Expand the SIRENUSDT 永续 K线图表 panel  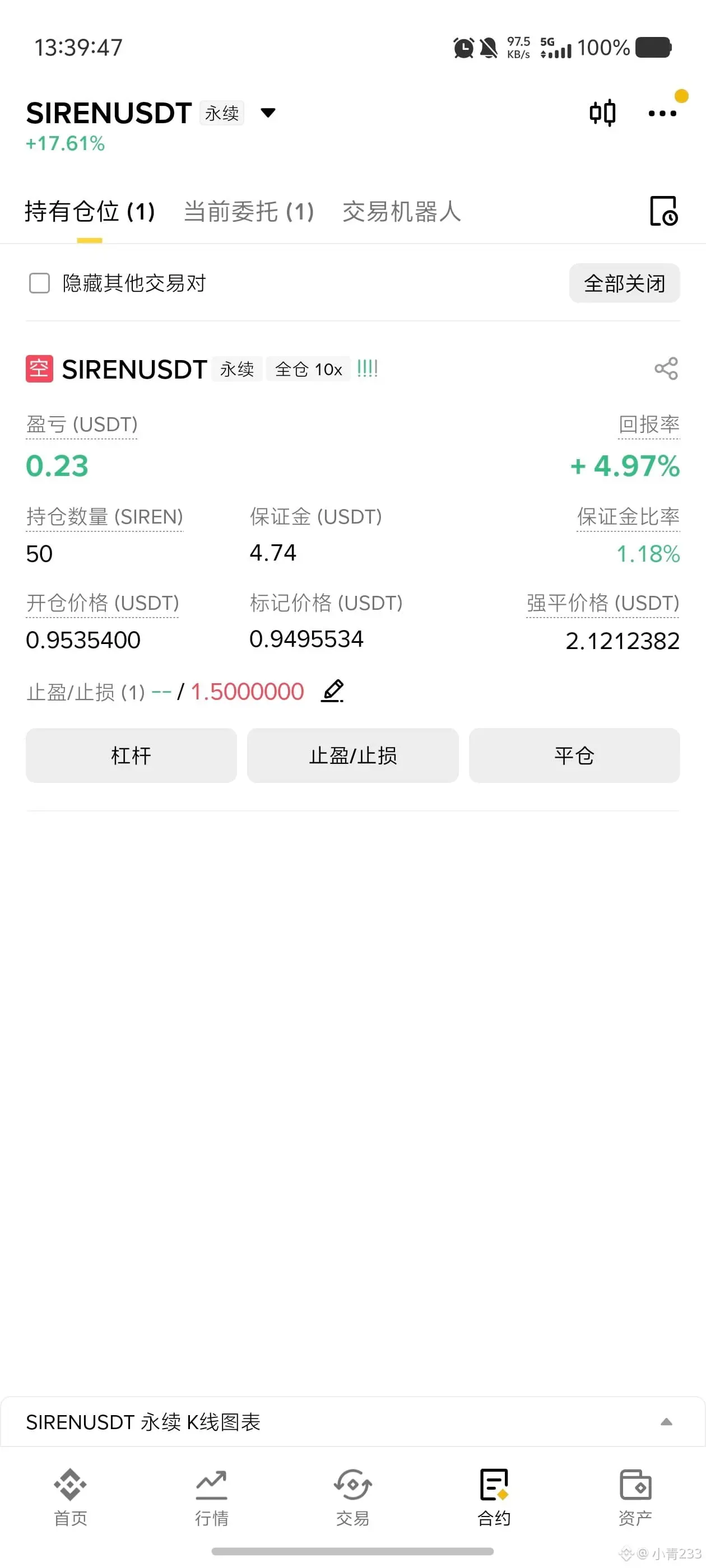point(666,1422)
